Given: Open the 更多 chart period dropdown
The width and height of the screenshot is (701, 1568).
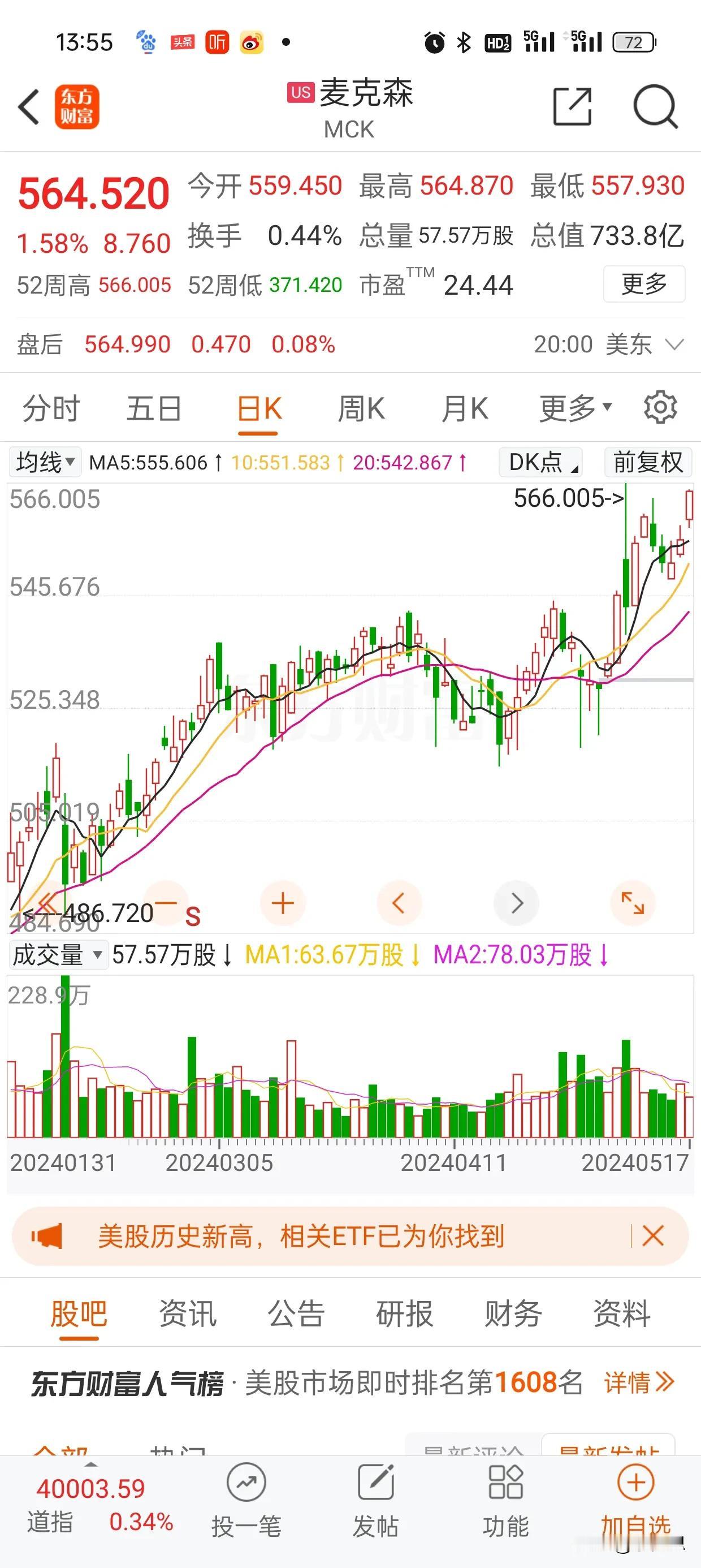Looking at the screenshot, I should point(575,408).
